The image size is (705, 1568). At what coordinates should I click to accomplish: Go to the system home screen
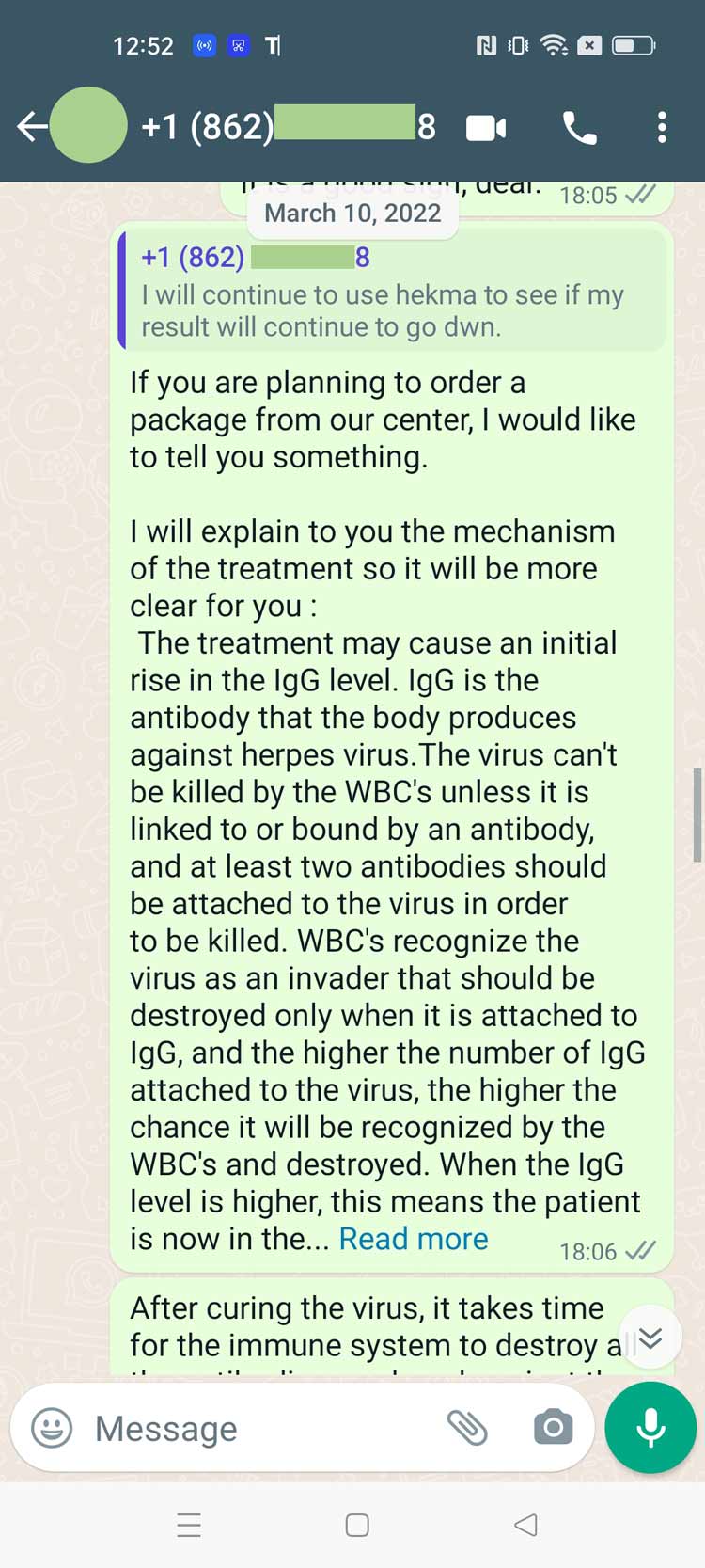tap(357, 1525)
